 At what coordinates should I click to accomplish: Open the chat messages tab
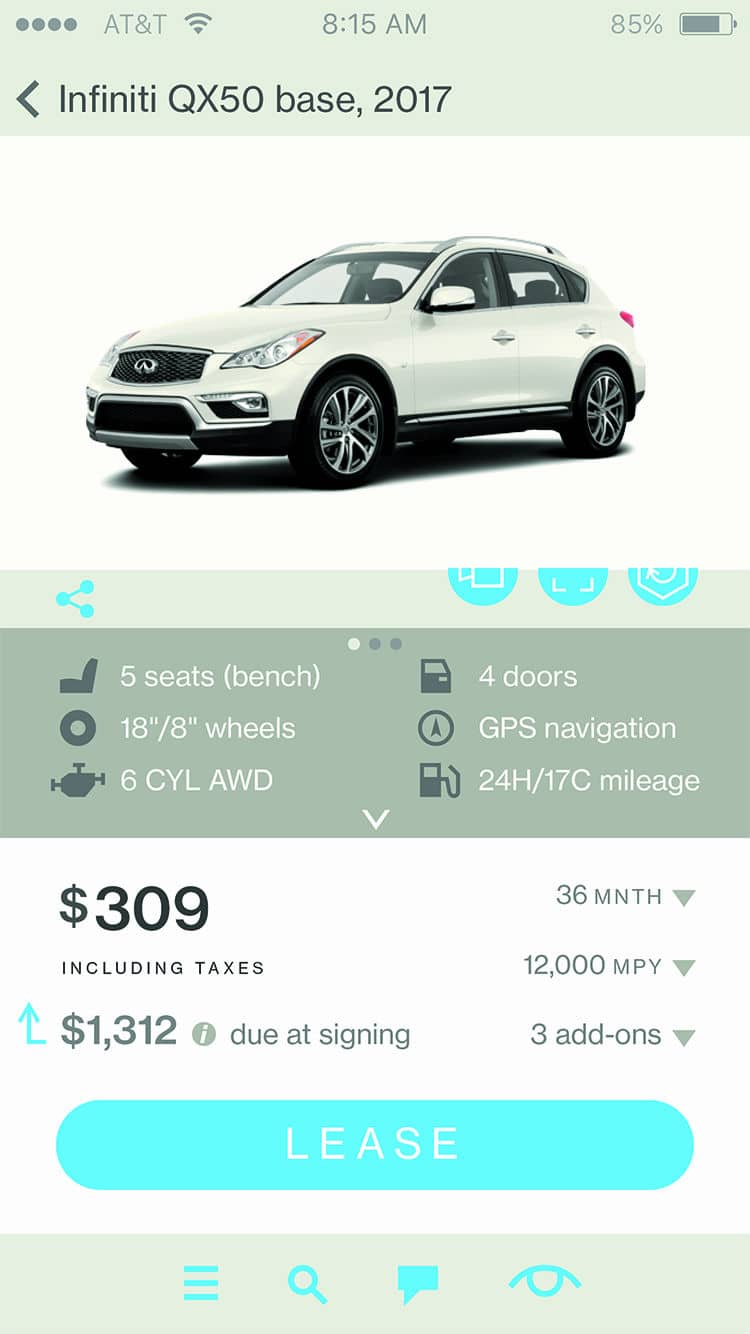tap(418, 1283)
